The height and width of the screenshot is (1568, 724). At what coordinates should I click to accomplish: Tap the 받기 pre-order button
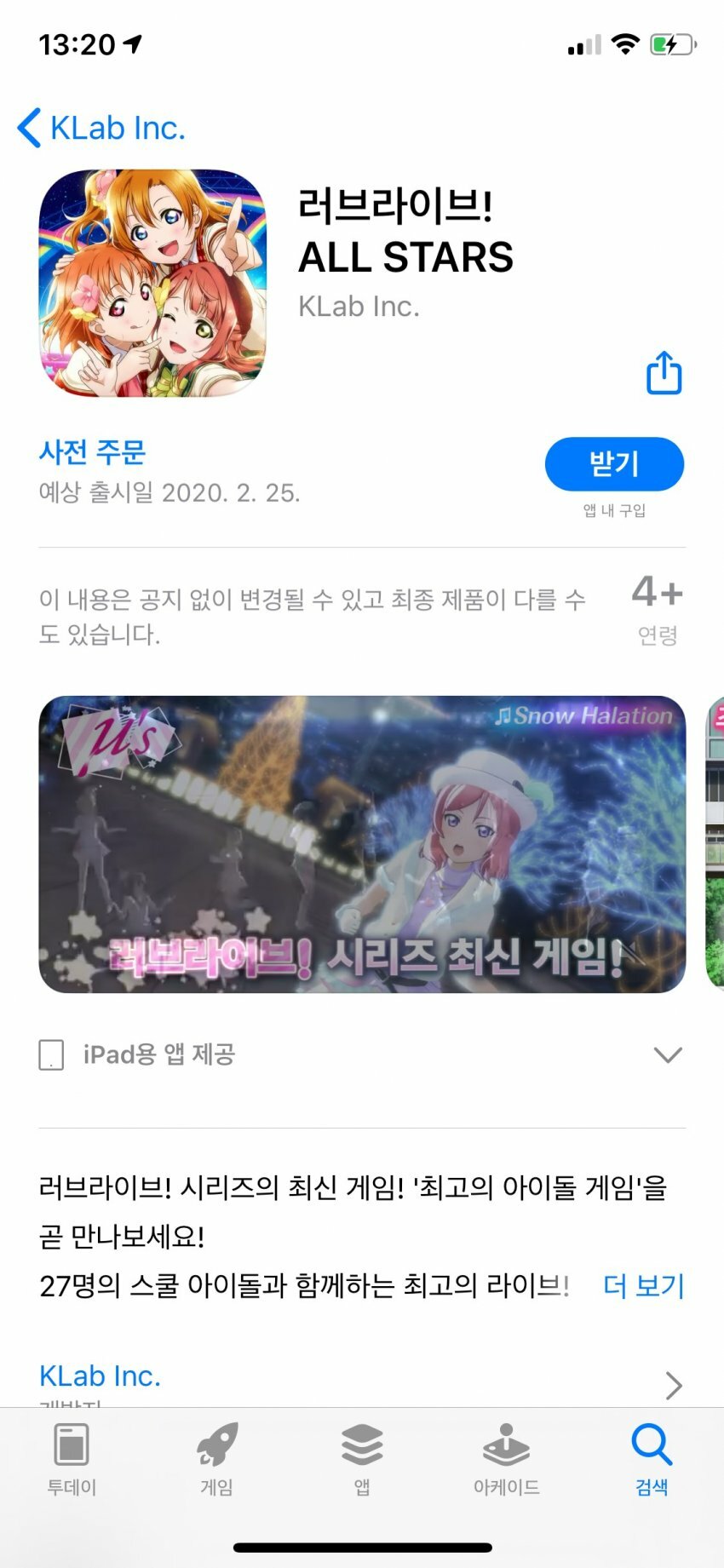[614, 464]
